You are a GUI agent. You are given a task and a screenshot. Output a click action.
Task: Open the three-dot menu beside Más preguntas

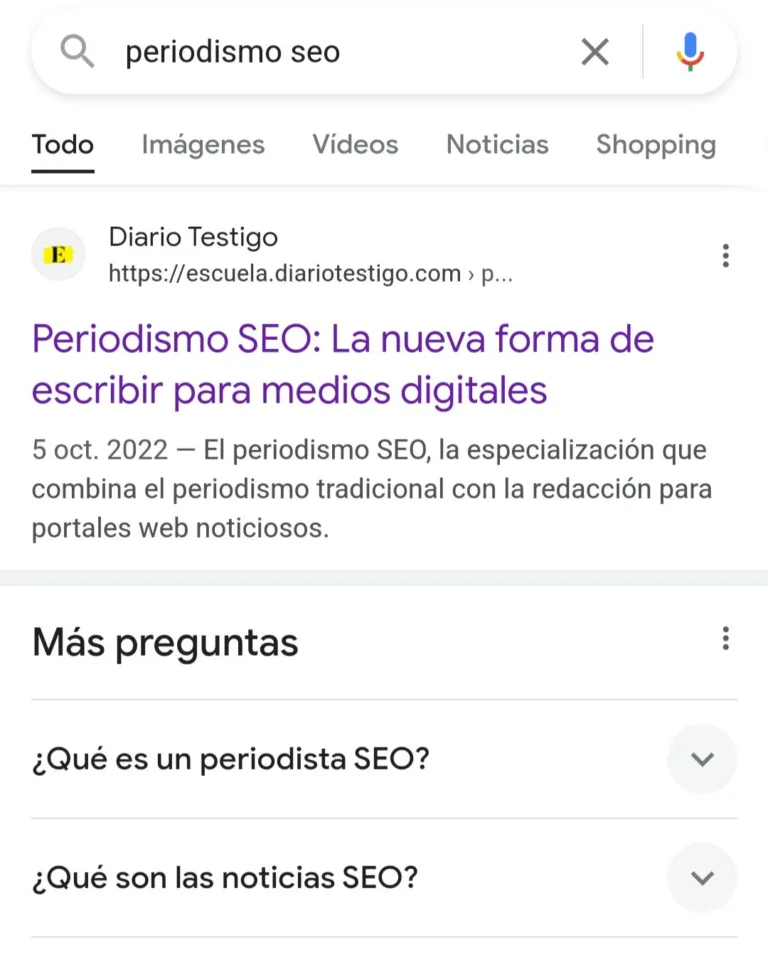726,638
